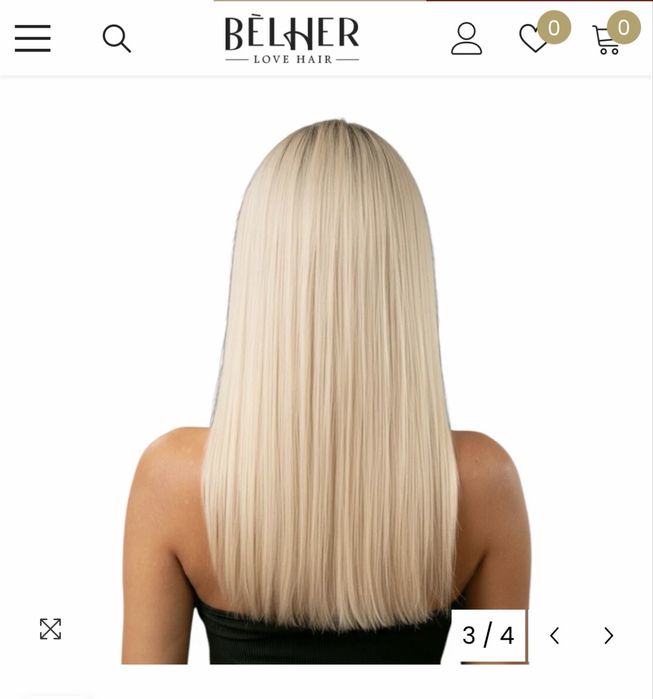Open the search icon
Image resolution: width=653 pixels, height=699 pixels.
point(117,39)
